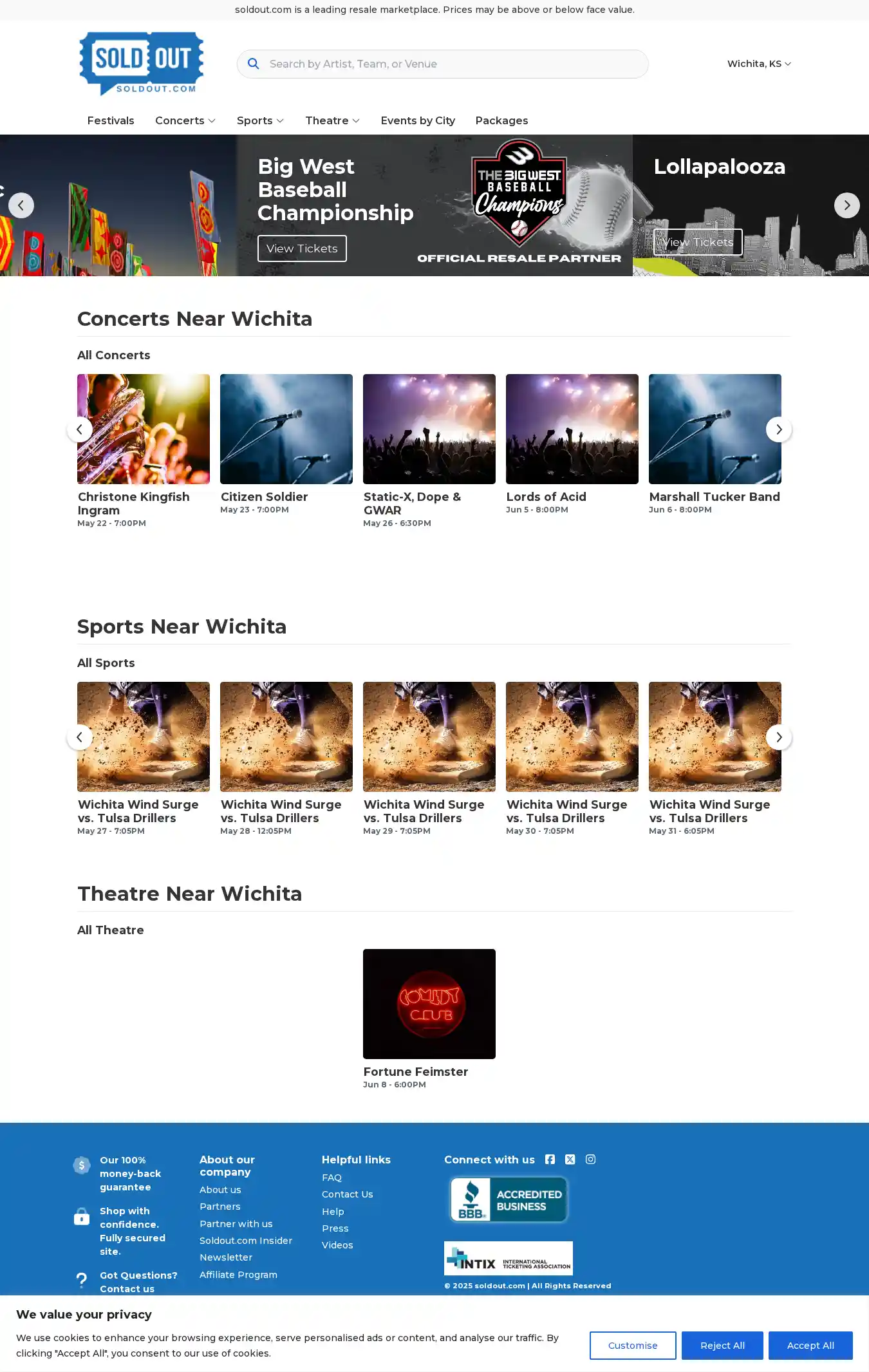Open the FAQ link in footer
This screenshot has height=1372, width=869.
tap(332, 1178)
